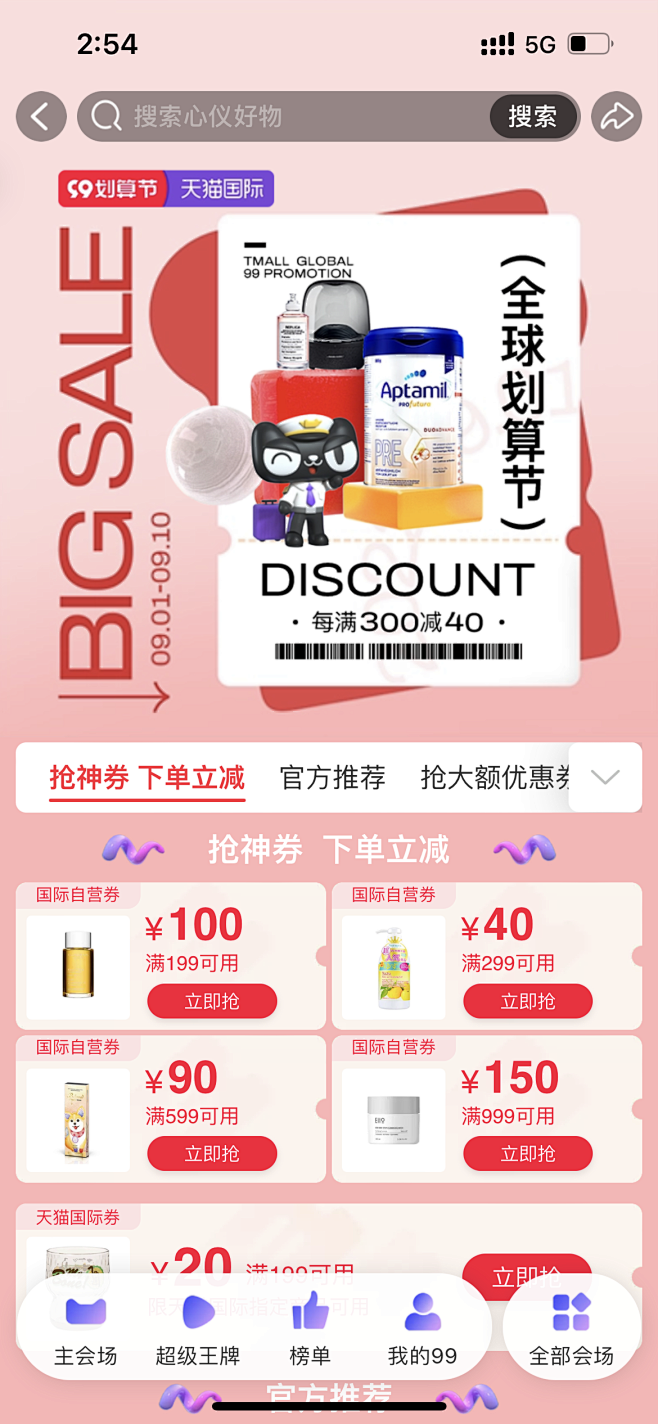Claim the ¥90 coupon with 立即抢
Screen dimensions: 658x1424
point(212,1154)
